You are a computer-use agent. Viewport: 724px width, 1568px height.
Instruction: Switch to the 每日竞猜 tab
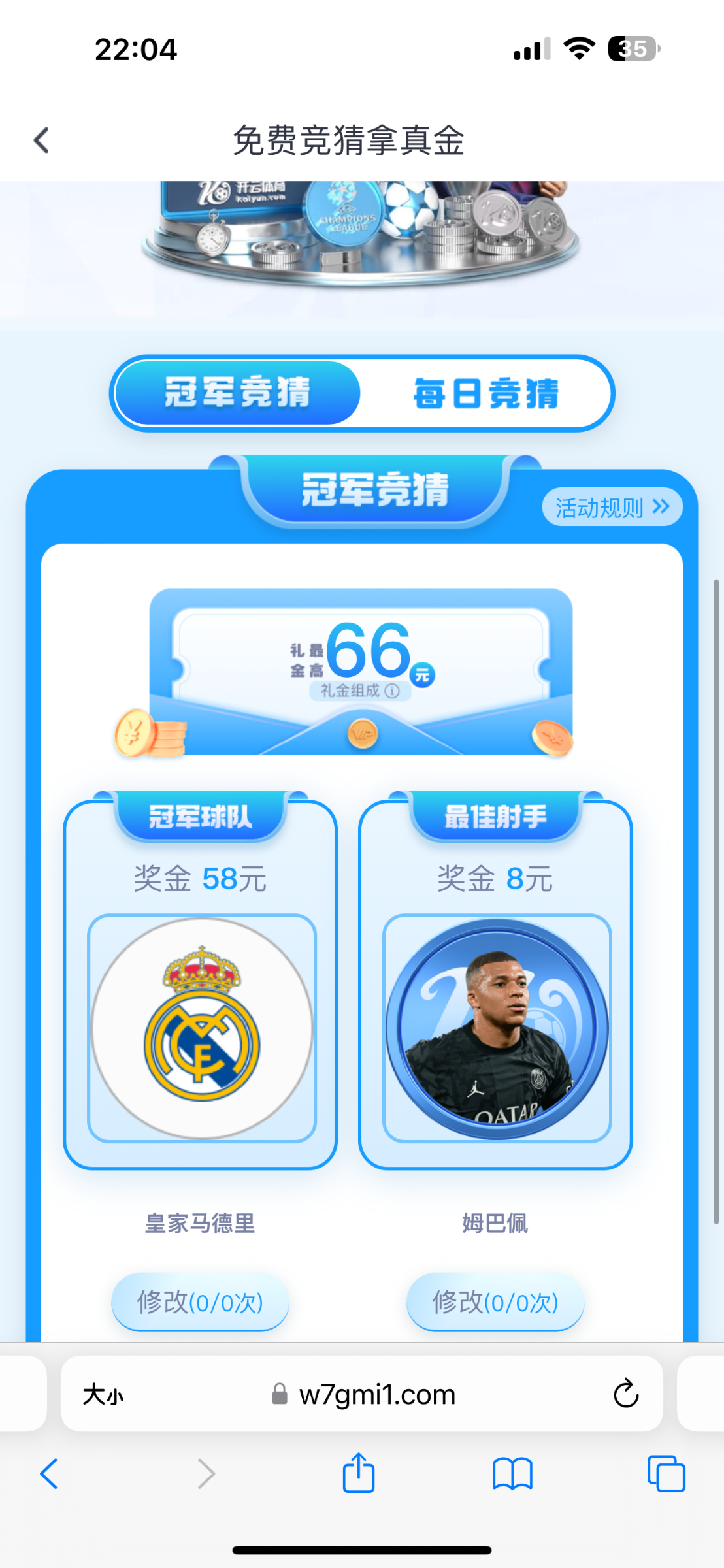pyautogui.click(x=485, y=393)
